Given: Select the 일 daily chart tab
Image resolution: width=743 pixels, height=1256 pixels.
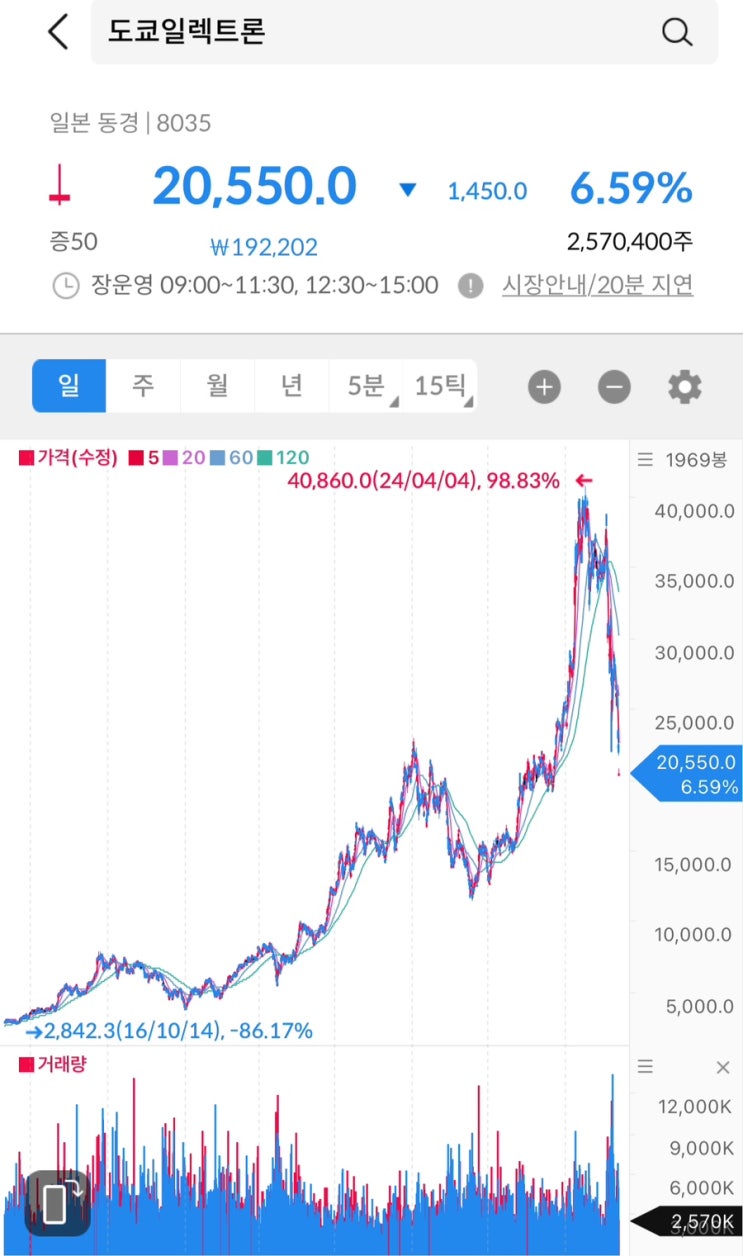Looking at the screenshot, I should [x=69, y=386].
